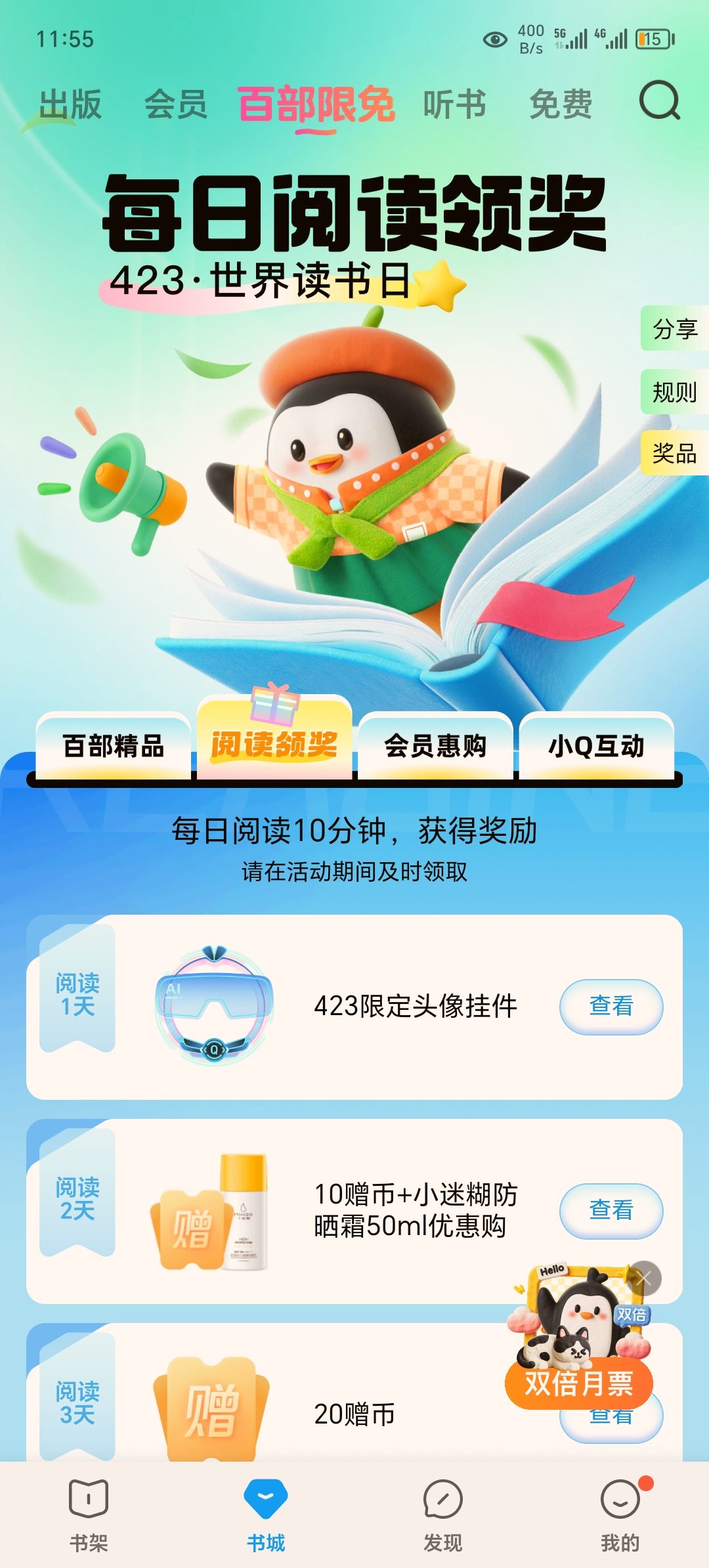This screenshot has height=1568, width=709.
Task: View activity rules via 规则
Action: coord(675,392)
